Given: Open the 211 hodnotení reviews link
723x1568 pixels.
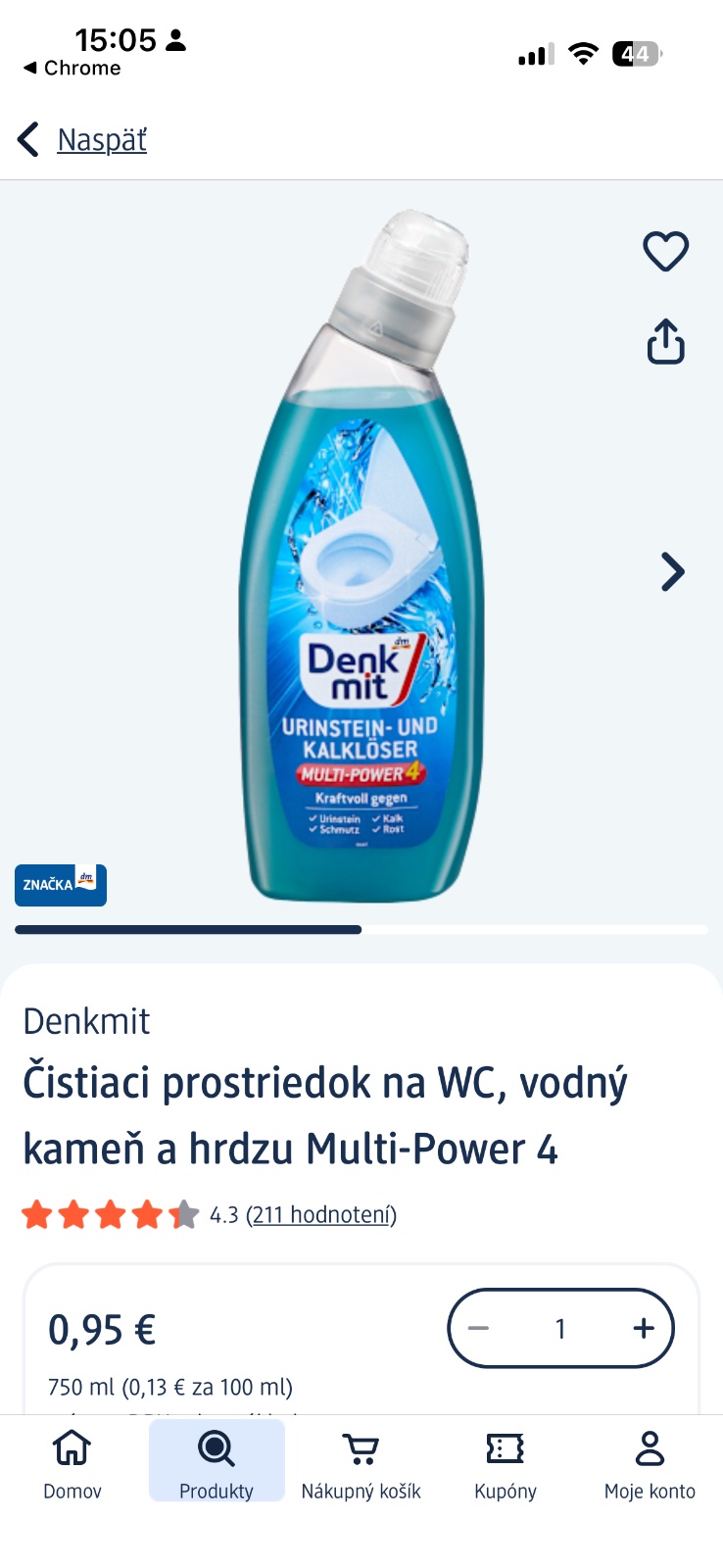Looking at the screenshot, I should (x=321, y=1215).
